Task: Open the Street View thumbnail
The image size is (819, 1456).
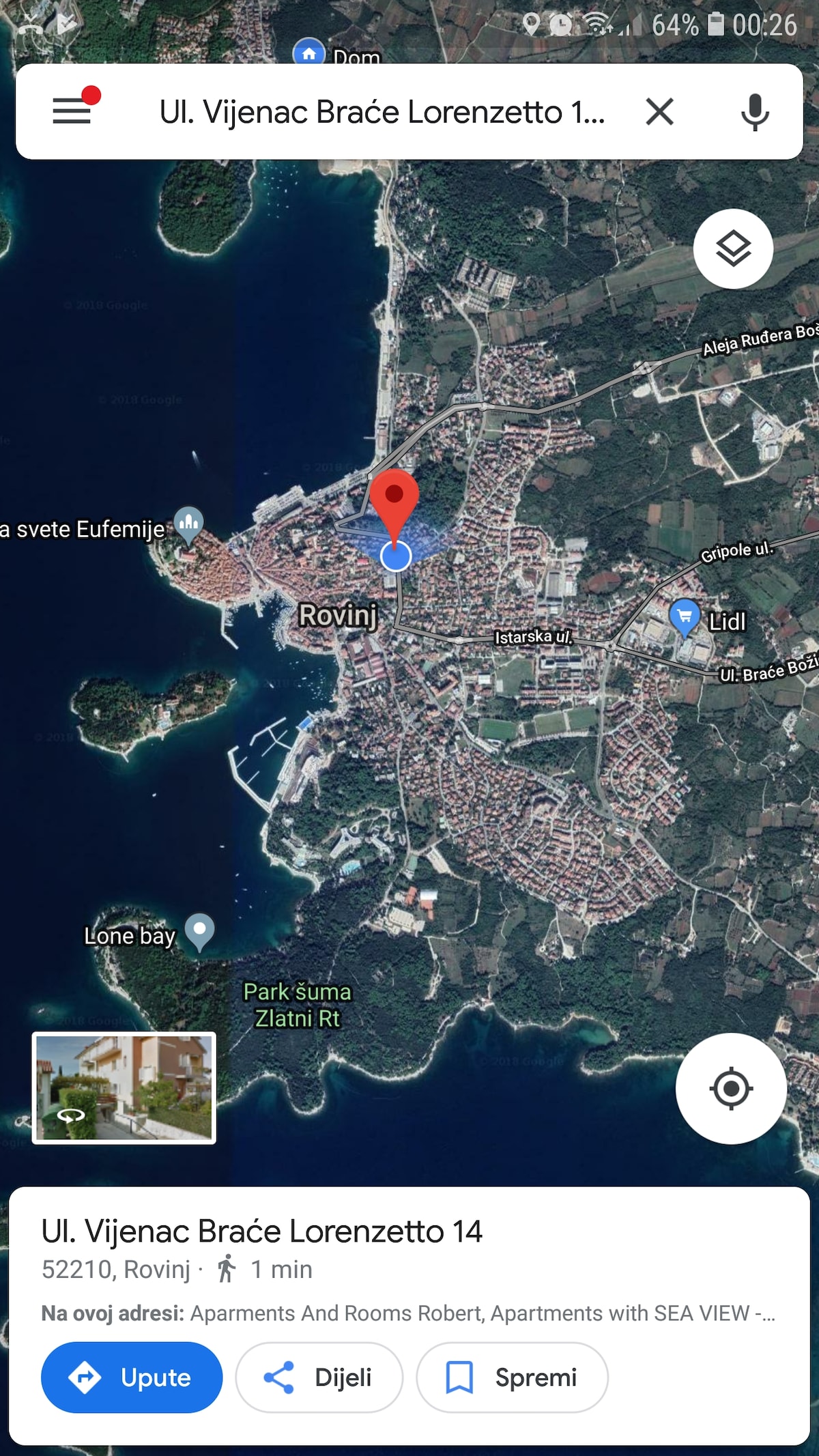Action: 124,1087
